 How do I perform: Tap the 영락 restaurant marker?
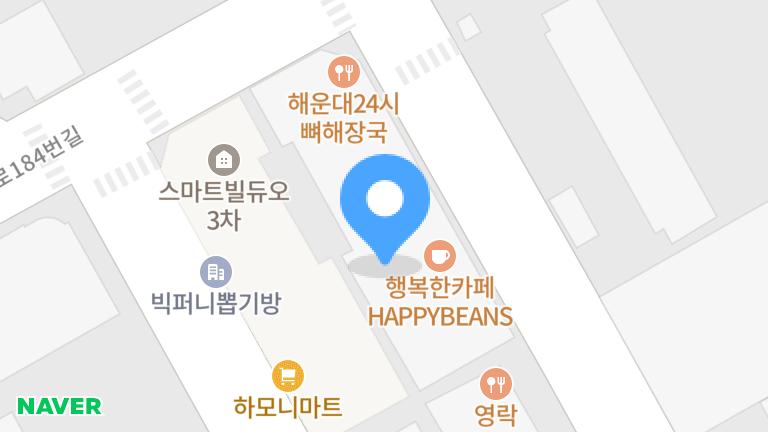click(x=495, y=382)
